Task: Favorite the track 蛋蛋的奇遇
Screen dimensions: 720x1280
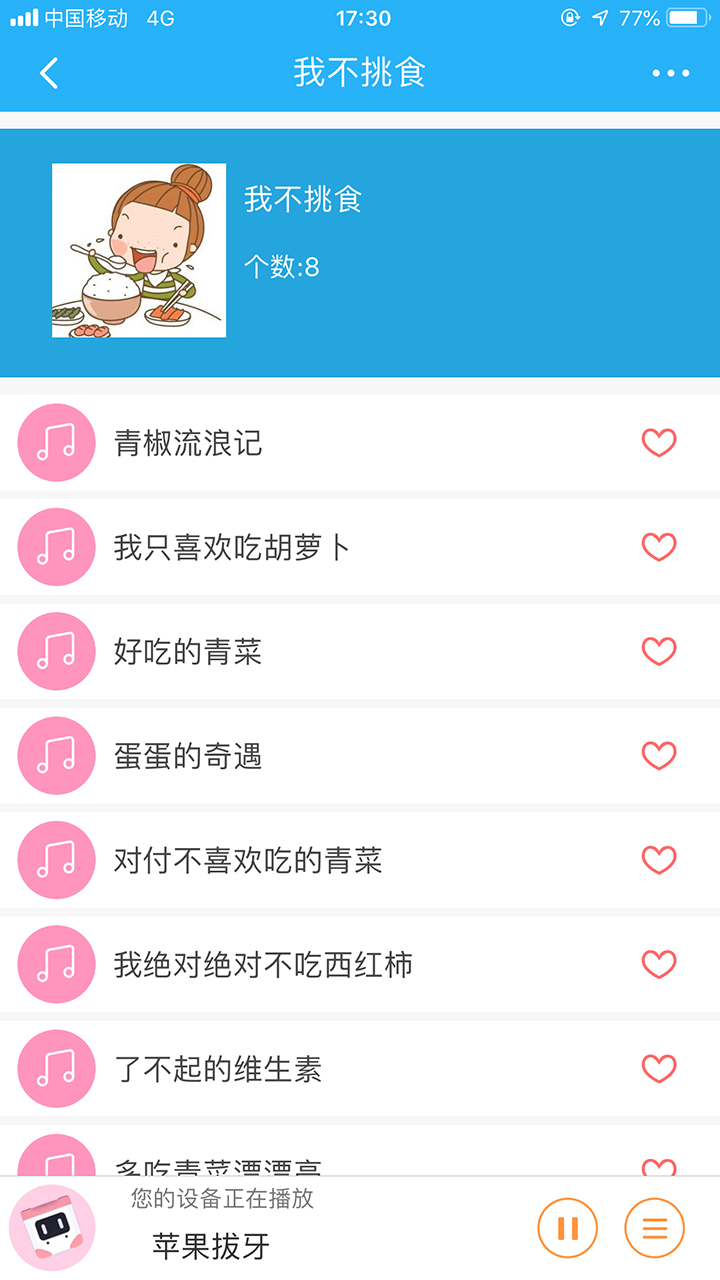Action: click(659, 756)
